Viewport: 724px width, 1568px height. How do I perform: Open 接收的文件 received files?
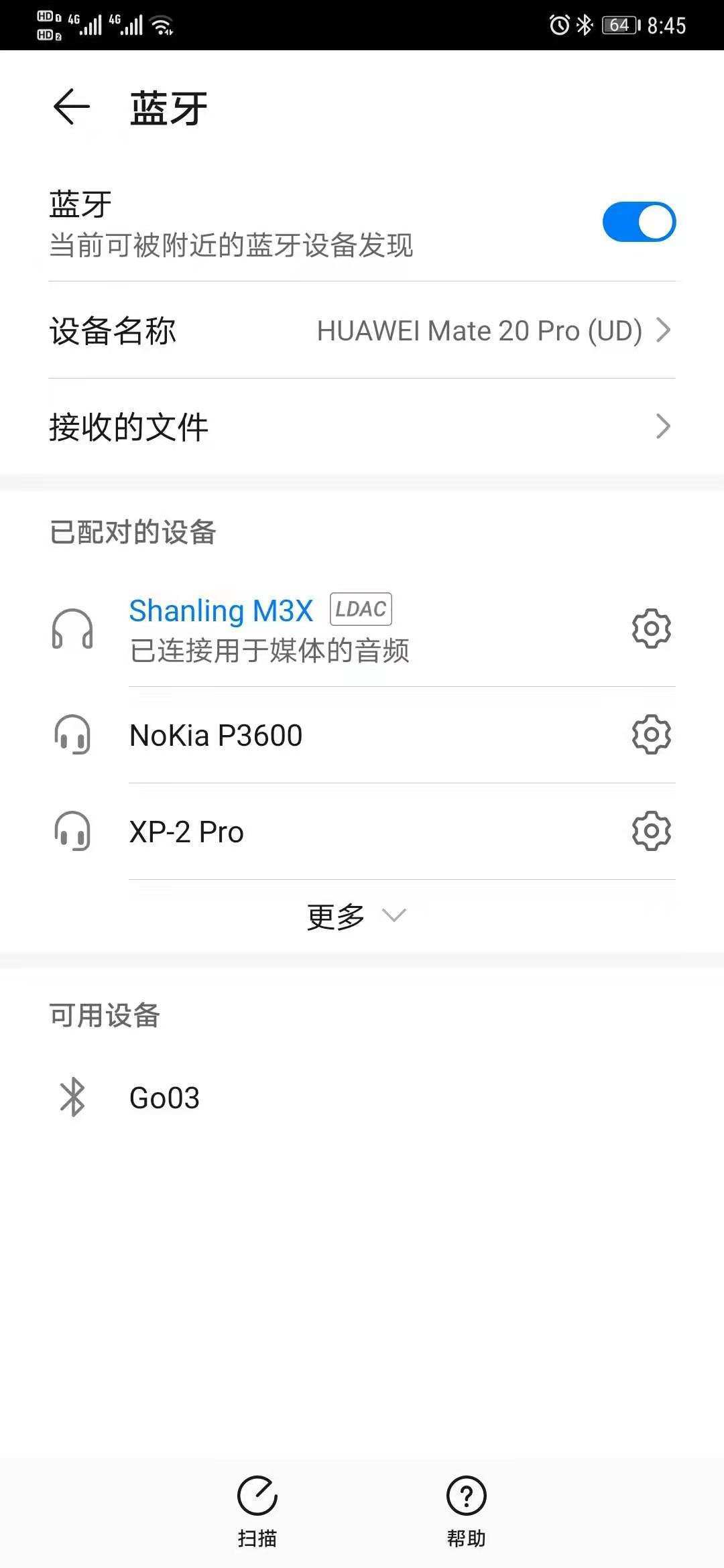point(362,427)
